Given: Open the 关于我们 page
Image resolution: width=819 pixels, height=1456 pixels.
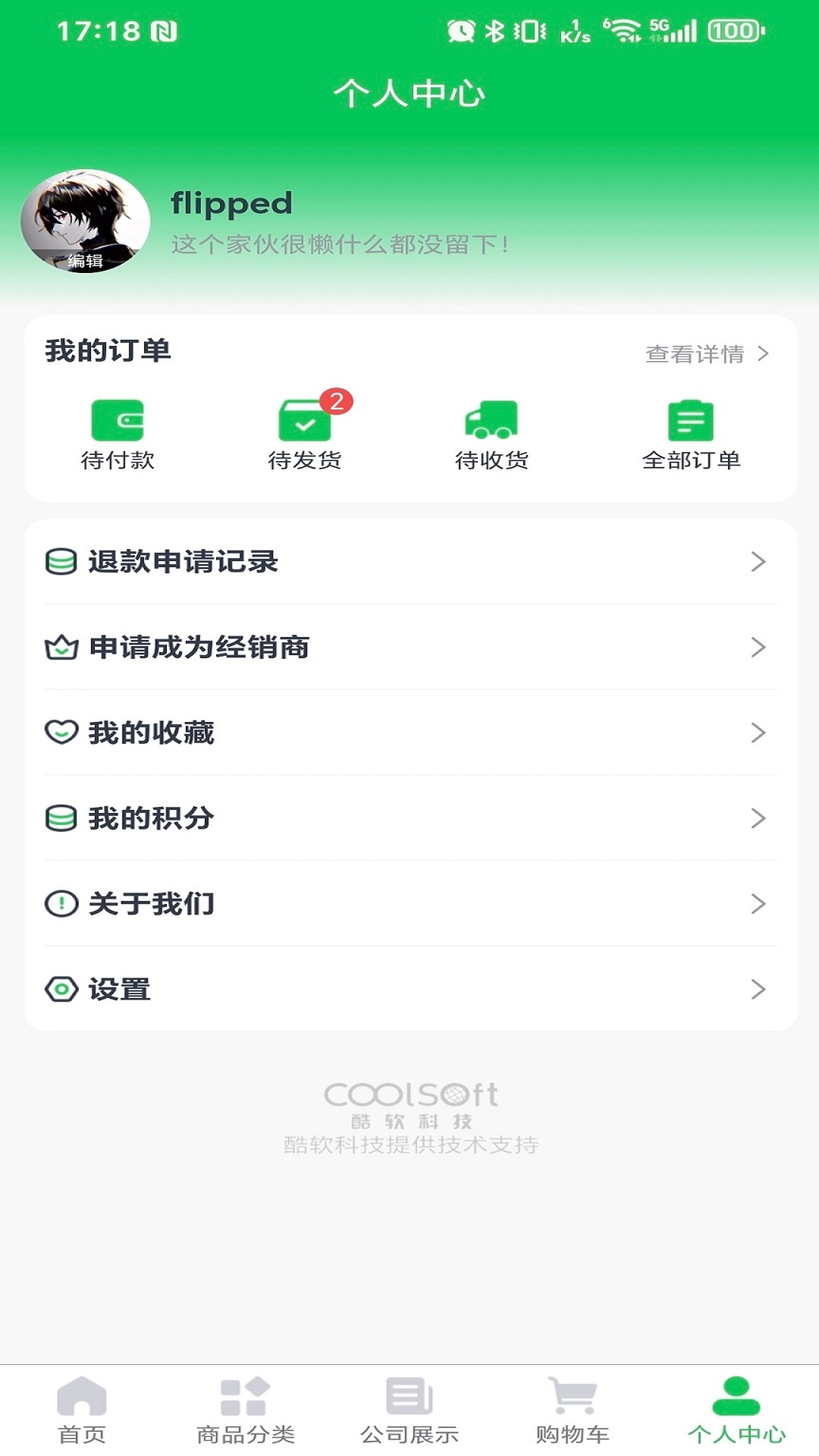Looking at the screenshot, I should (x=409, y=904).
